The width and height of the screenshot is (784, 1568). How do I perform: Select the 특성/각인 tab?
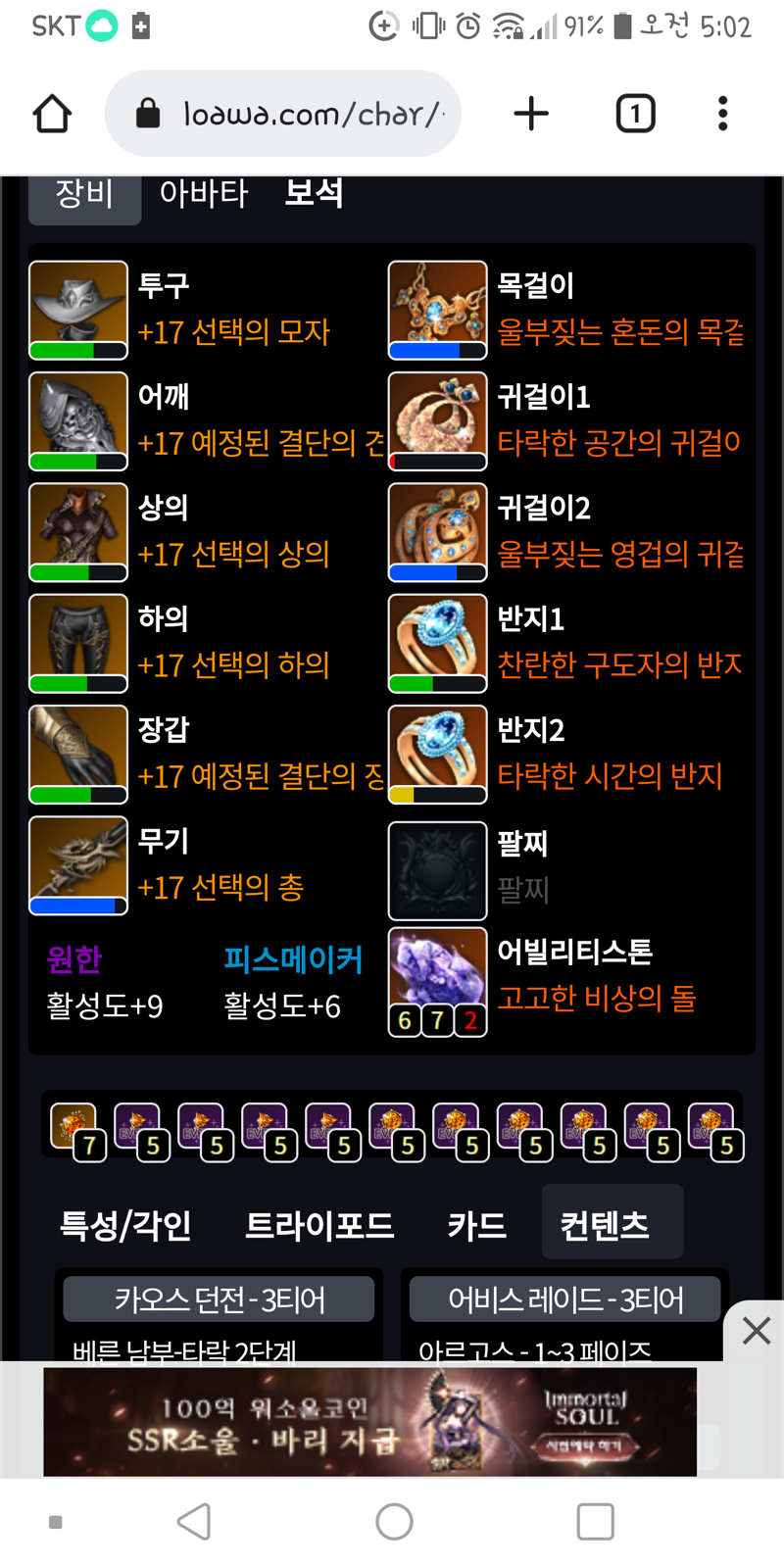pos(125,1225)
